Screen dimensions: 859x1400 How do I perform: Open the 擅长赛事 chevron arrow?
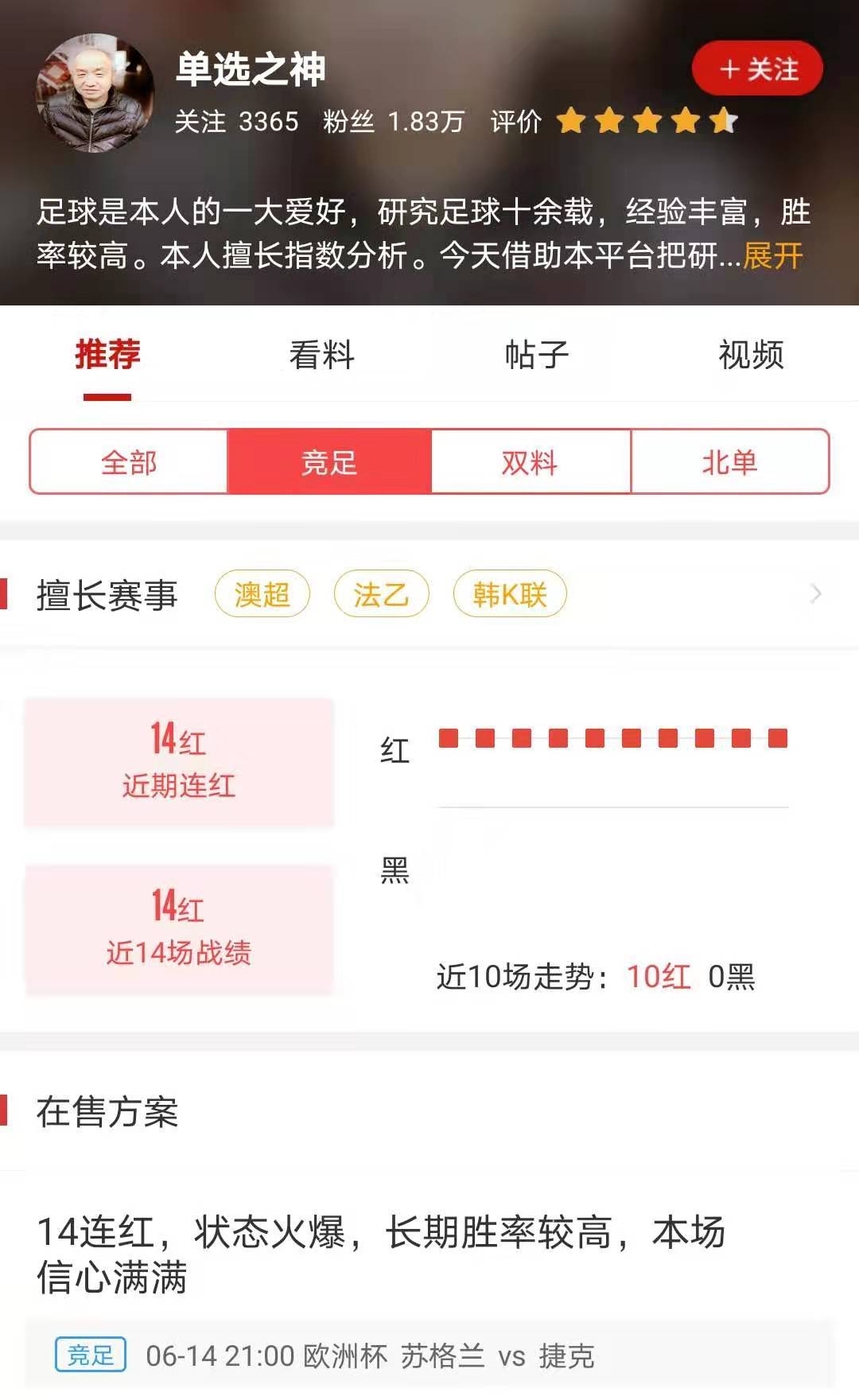[815, 594]
